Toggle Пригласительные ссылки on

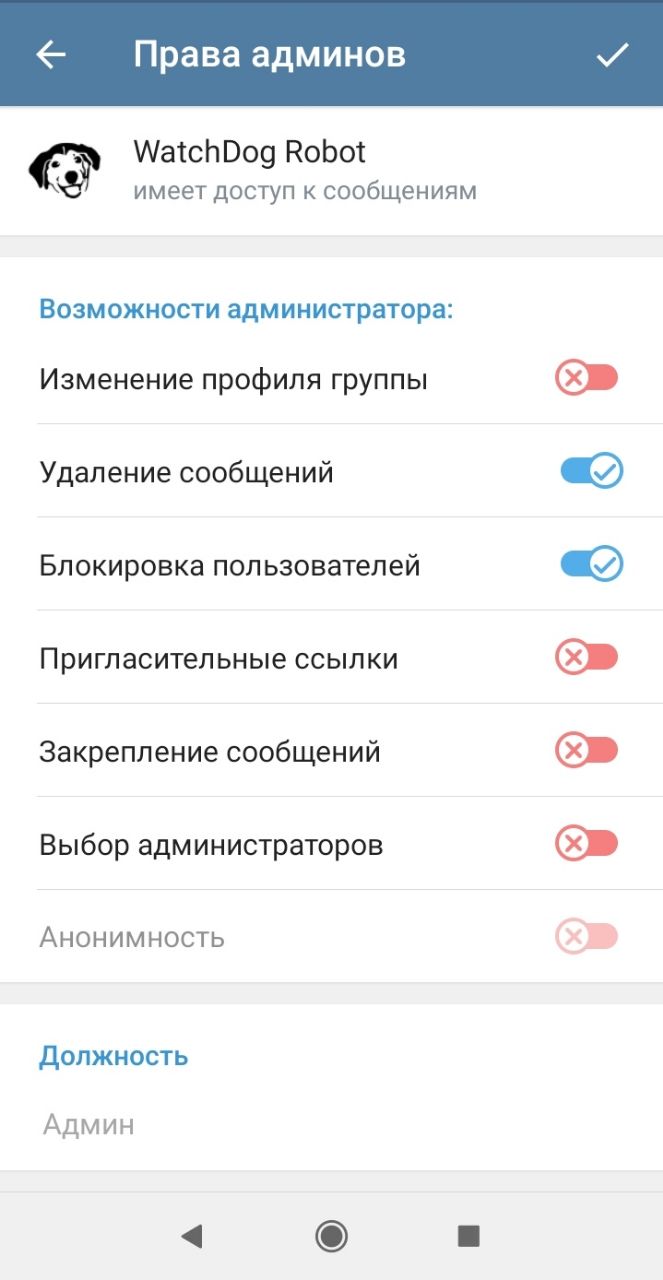click(x=588, y=657)
